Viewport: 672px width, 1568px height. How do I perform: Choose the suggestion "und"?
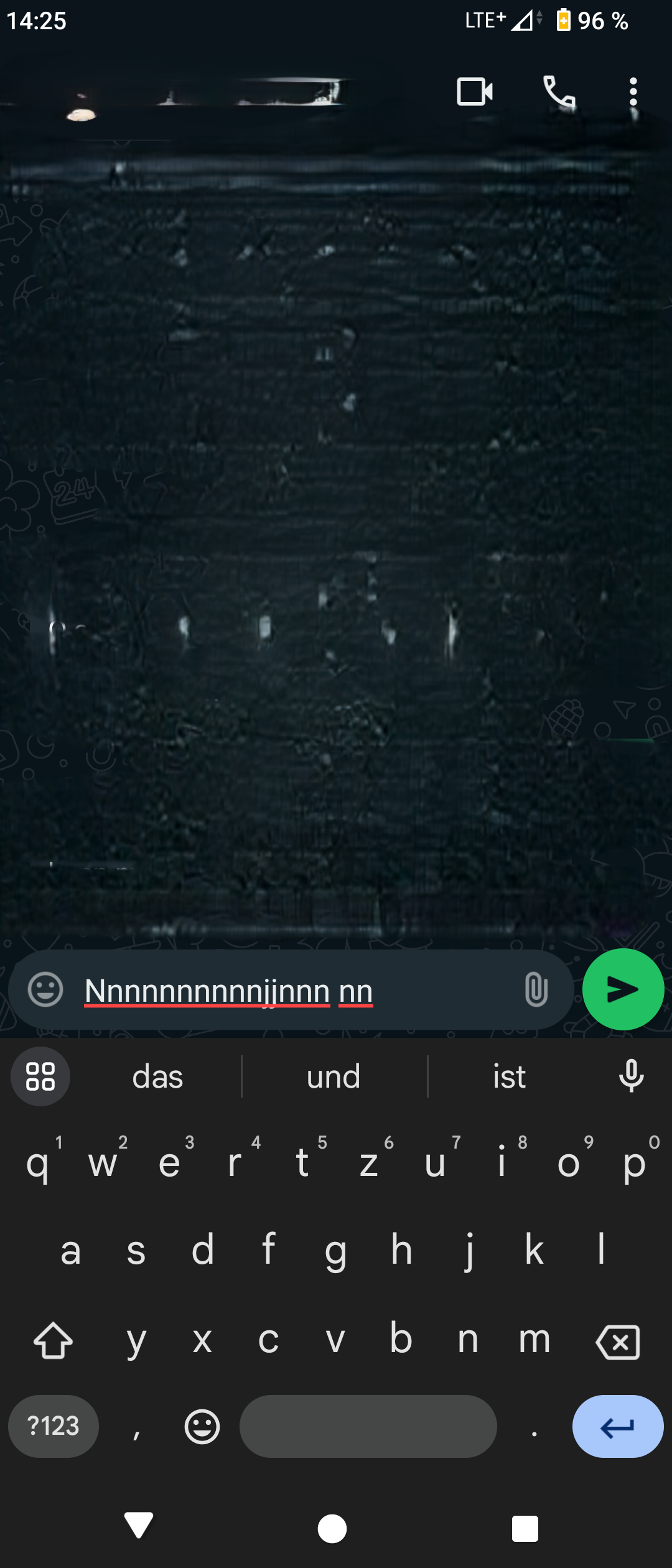(334, 1076)
